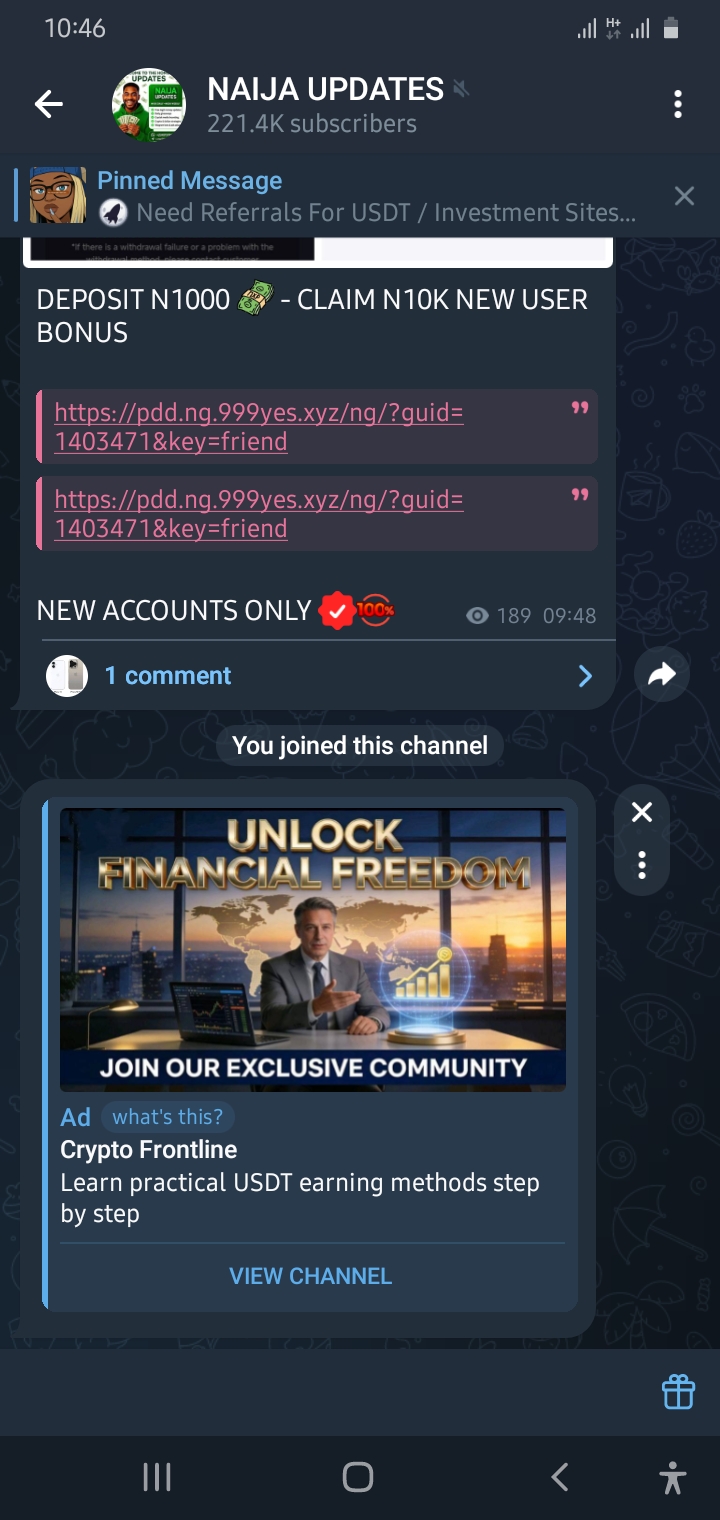Open ad options three-dot menu
Screen dimensions: 720x1520
[x=642, y=865]
